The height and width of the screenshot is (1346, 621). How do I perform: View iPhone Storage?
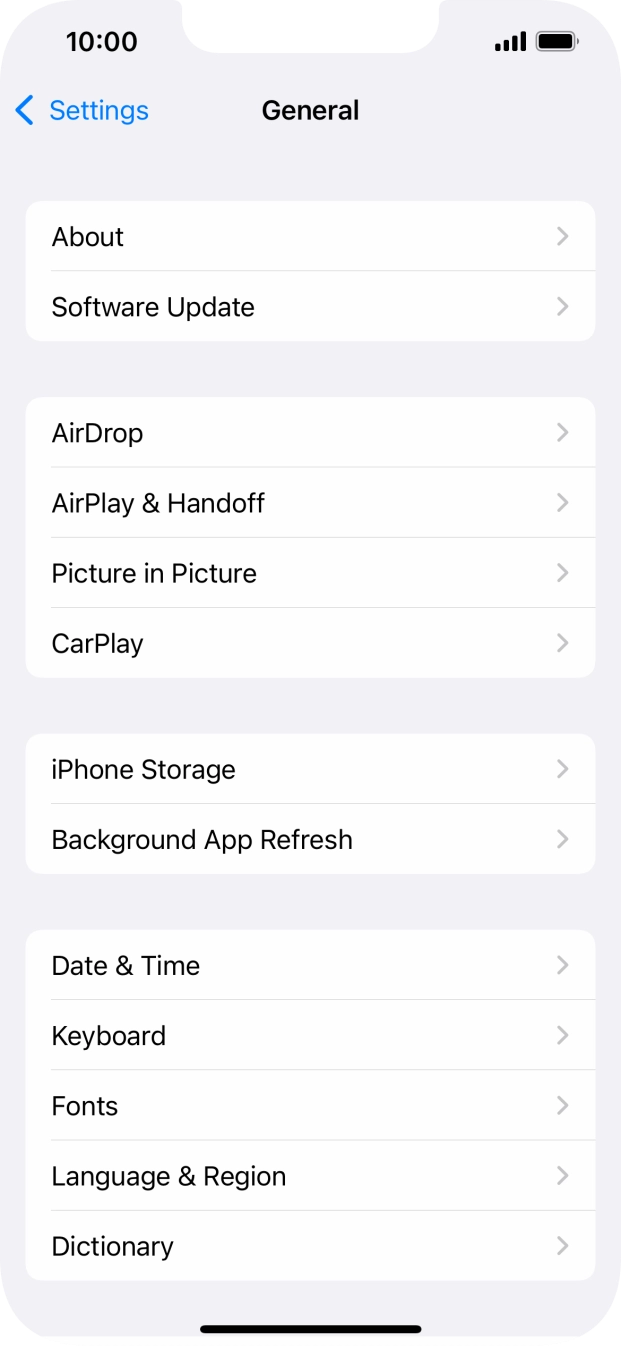(310, 770)
